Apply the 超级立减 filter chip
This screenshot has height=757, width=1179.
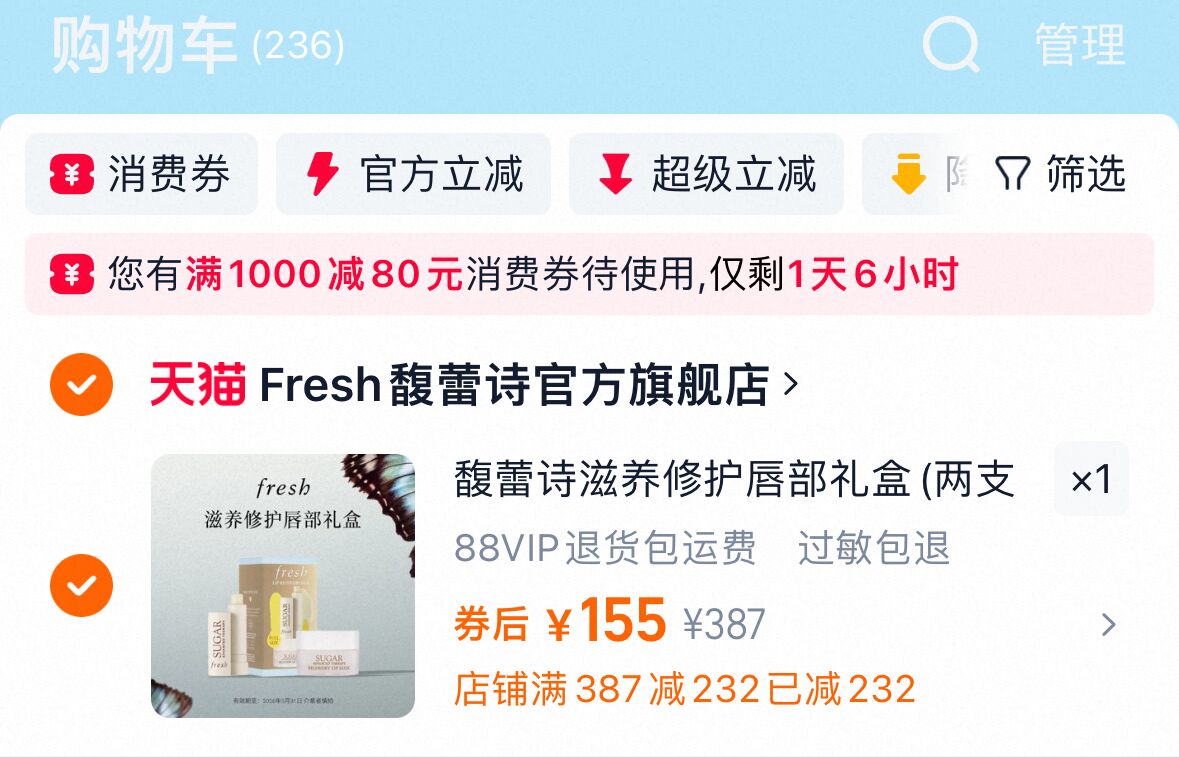706,174
